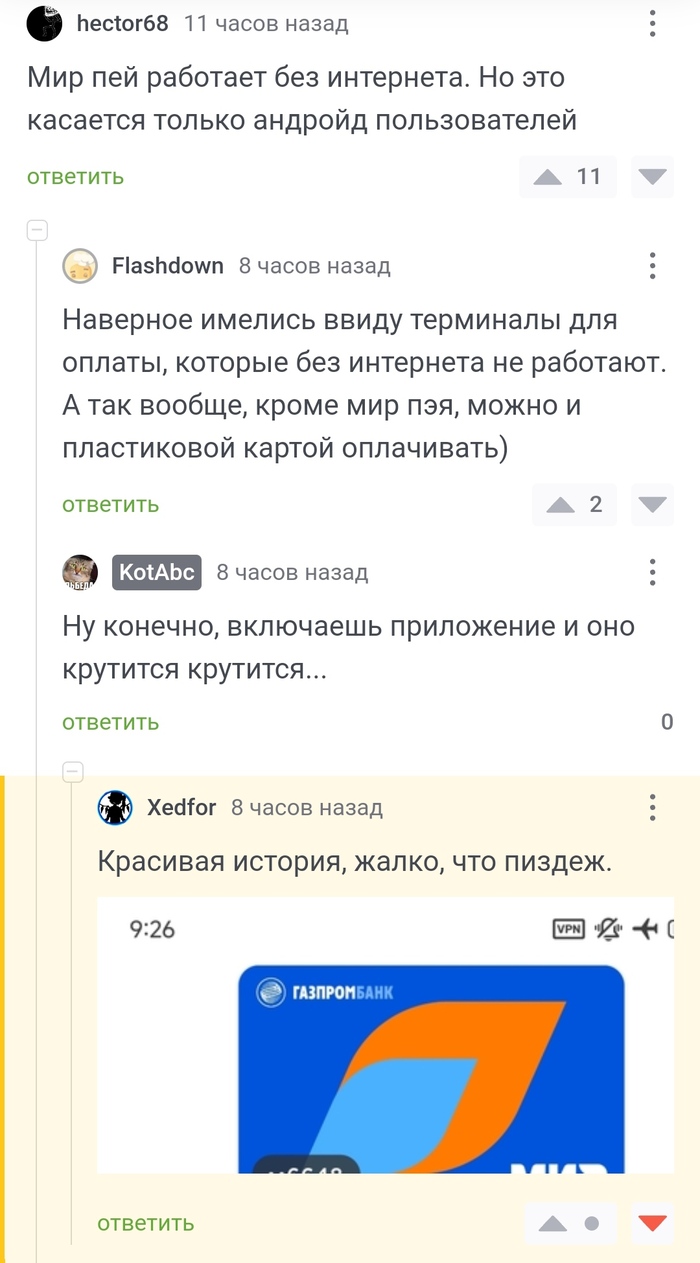Downvote hector68's comment

[653, 177]
